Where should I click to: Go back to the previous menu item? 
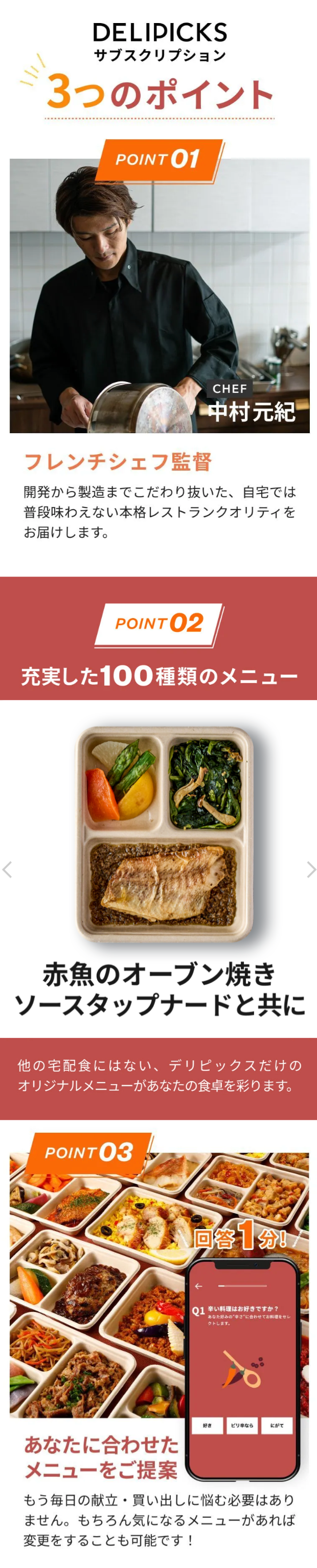(7, 869)
